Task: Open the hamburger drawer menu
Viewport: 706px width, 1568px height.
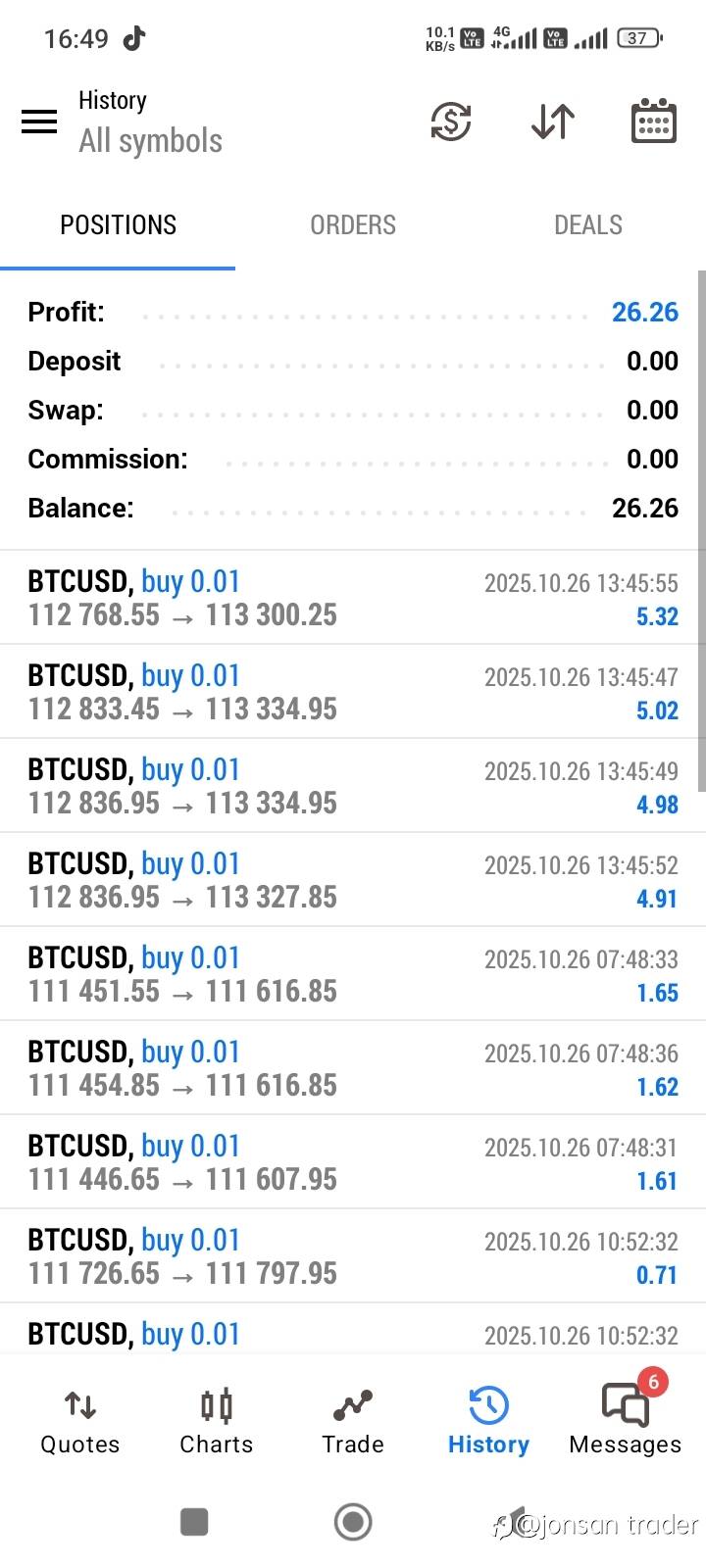Action: (39, 122)
